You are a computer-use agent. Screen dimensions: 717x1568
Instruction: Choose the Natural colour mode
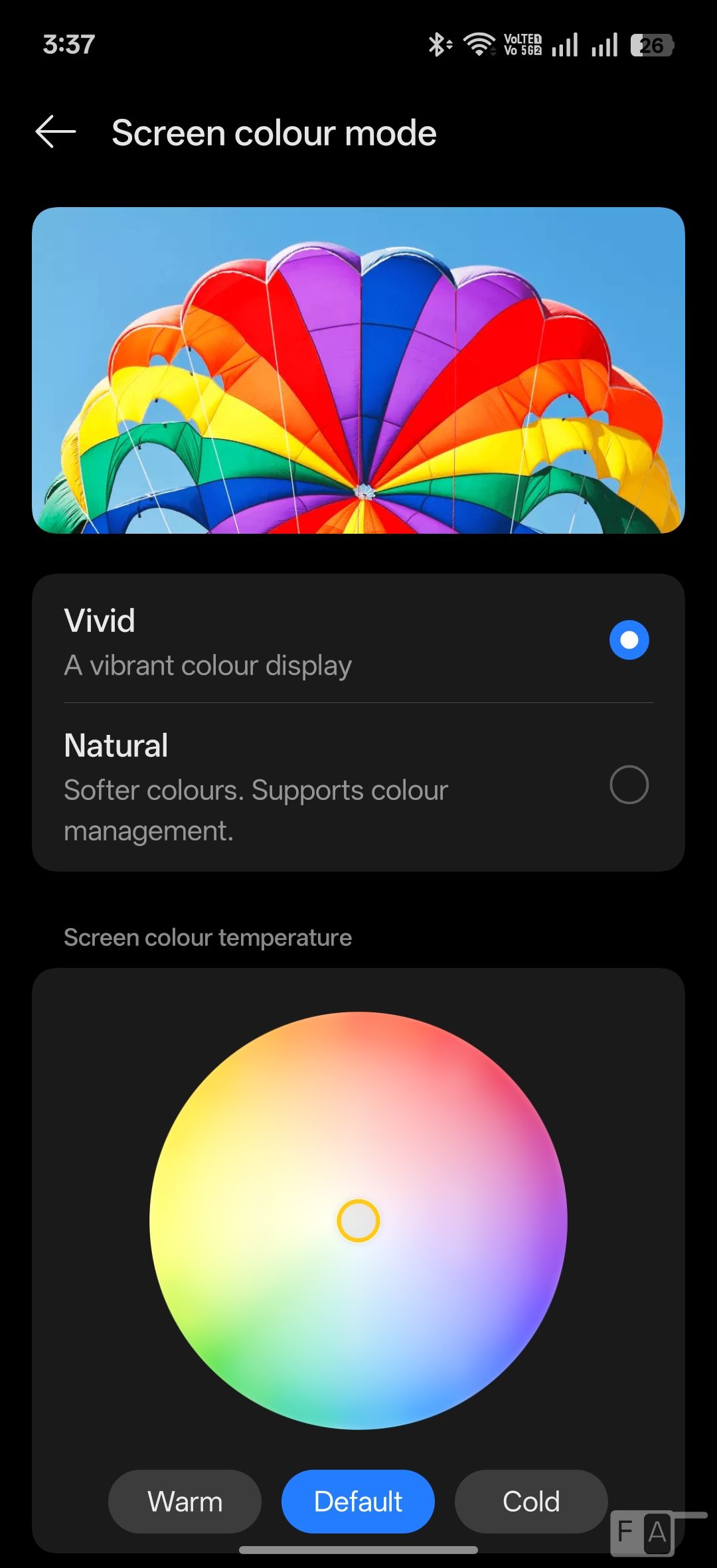(x=628, y=785)
